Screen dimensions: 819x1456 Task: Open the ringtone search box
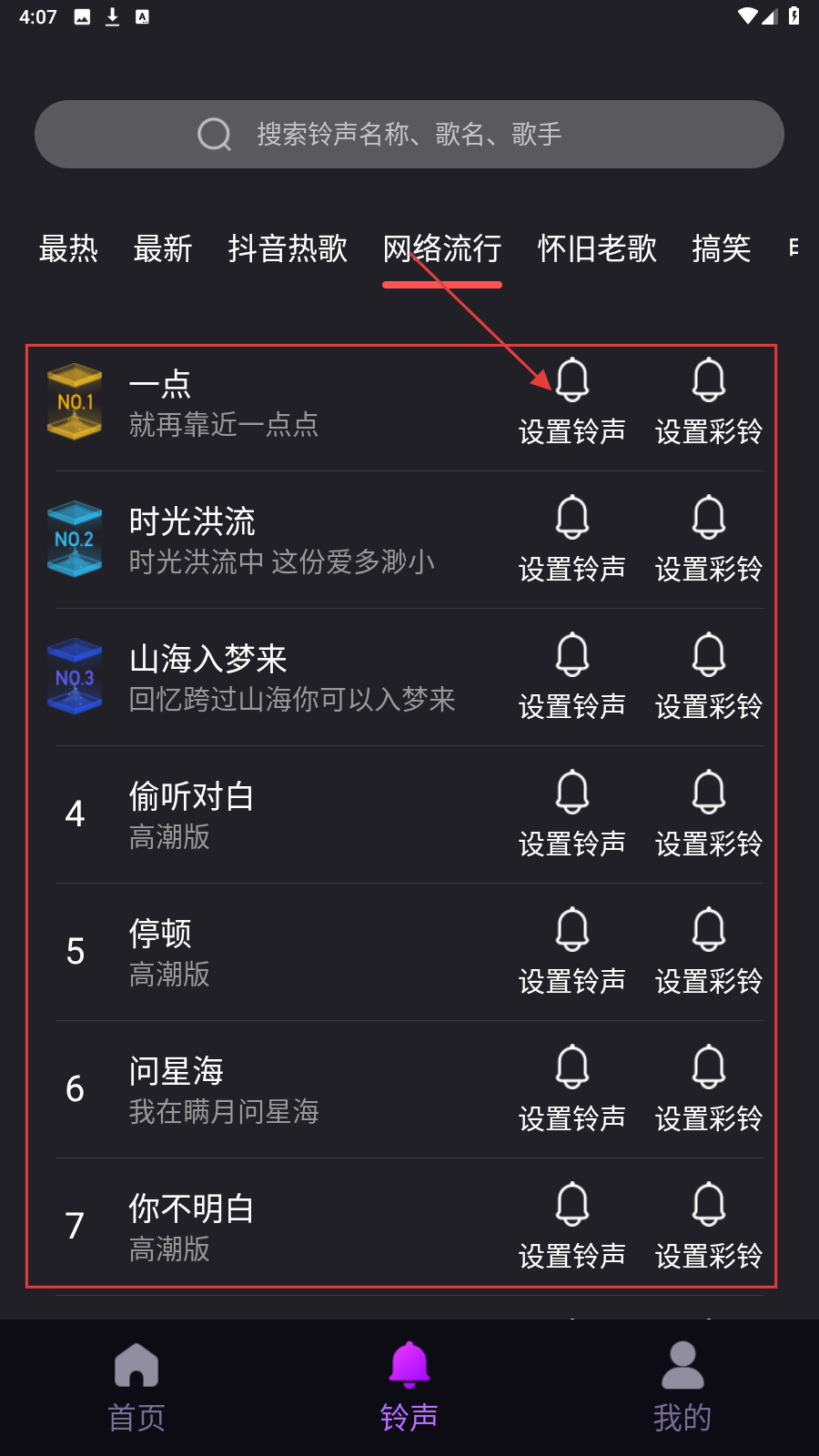(x=409, y=135)
